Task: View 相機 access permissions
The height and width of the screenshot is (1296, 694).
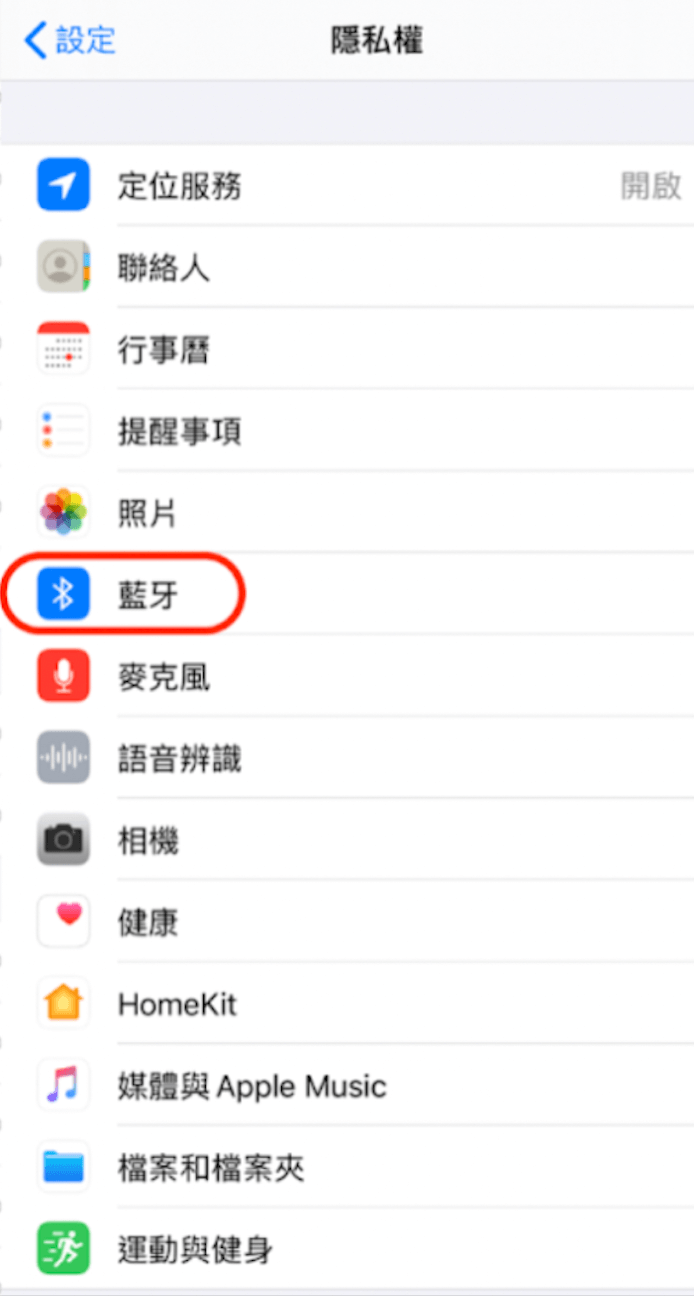Action: 347,841
